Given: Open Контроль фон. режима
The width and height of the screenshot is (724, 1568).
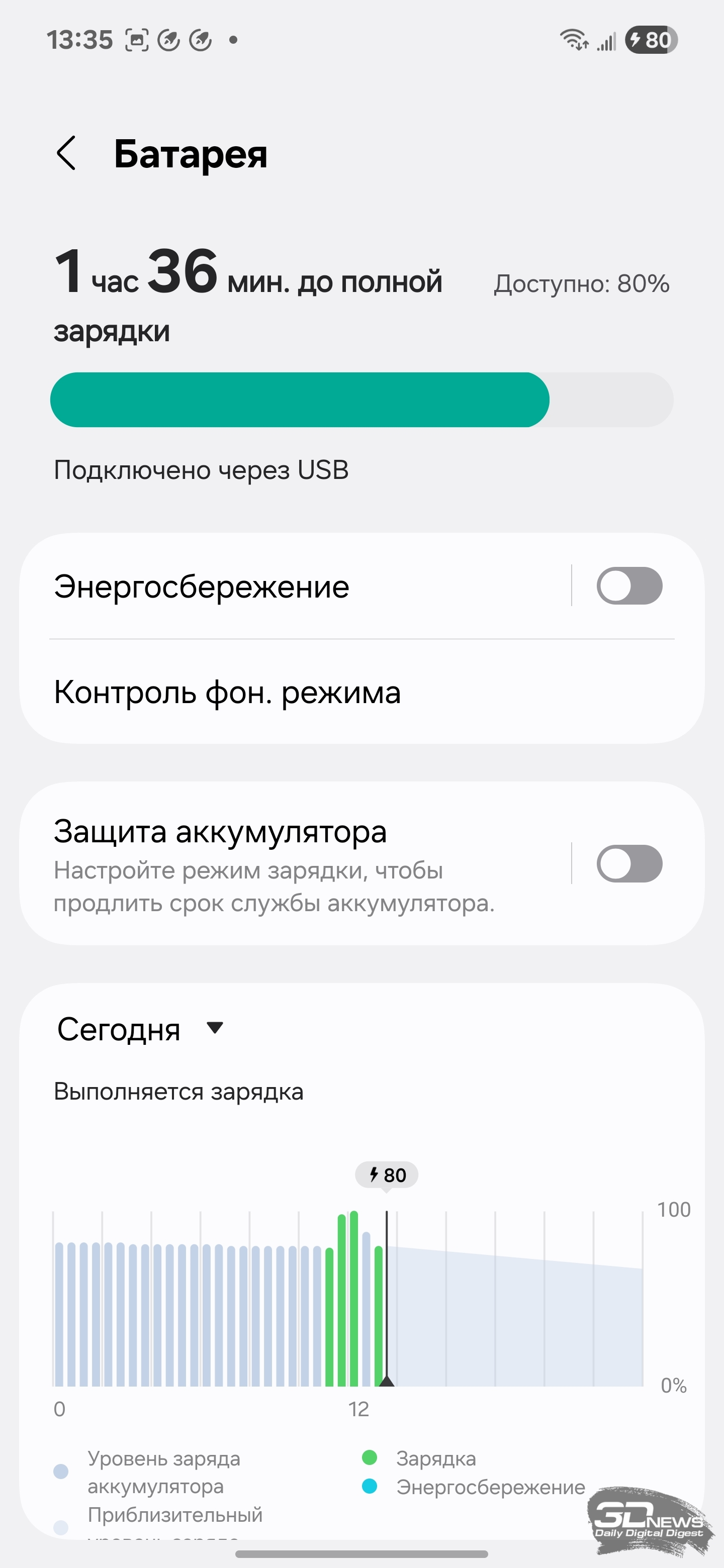Looking at the screenshot, I should click(361, 692).
